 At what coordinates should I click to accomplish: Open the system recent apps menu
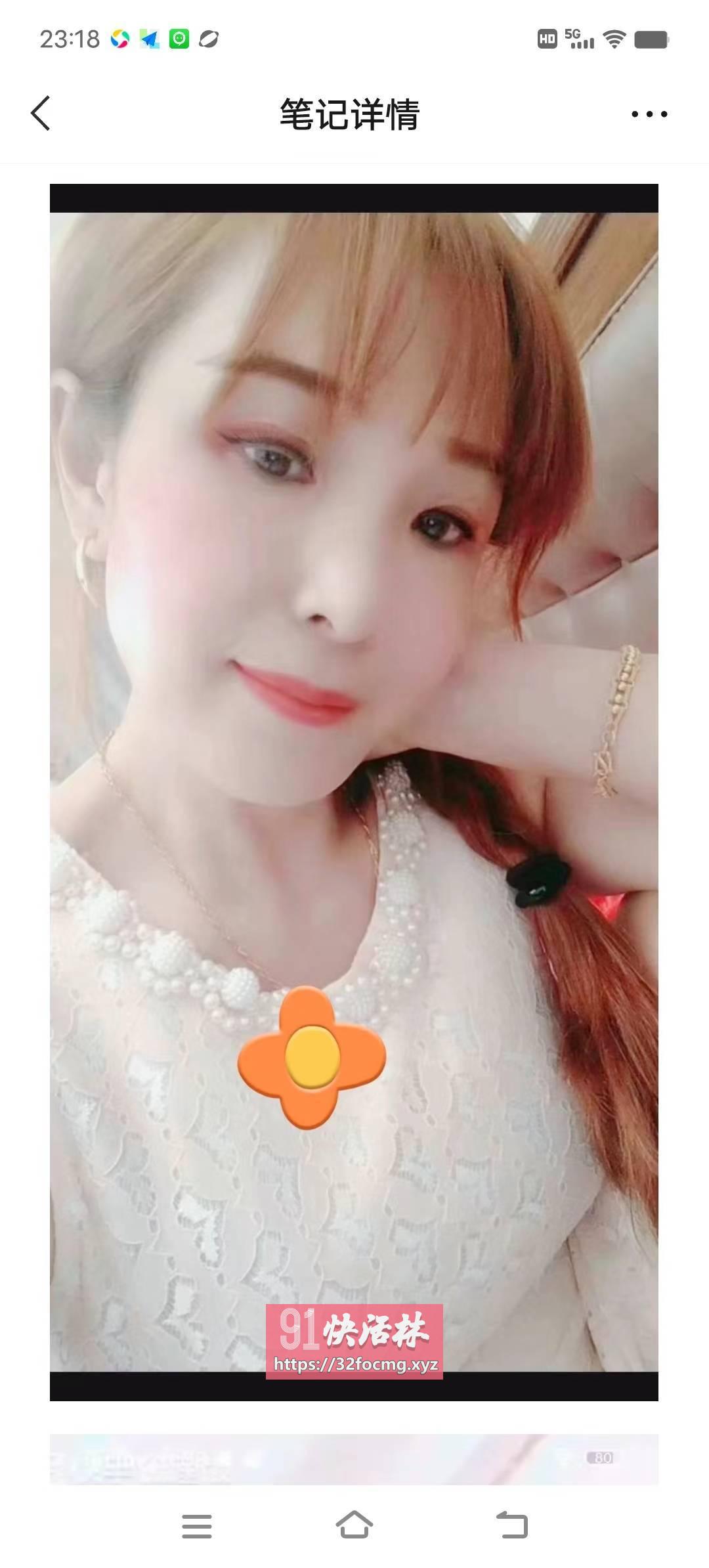click(197, 1525)
